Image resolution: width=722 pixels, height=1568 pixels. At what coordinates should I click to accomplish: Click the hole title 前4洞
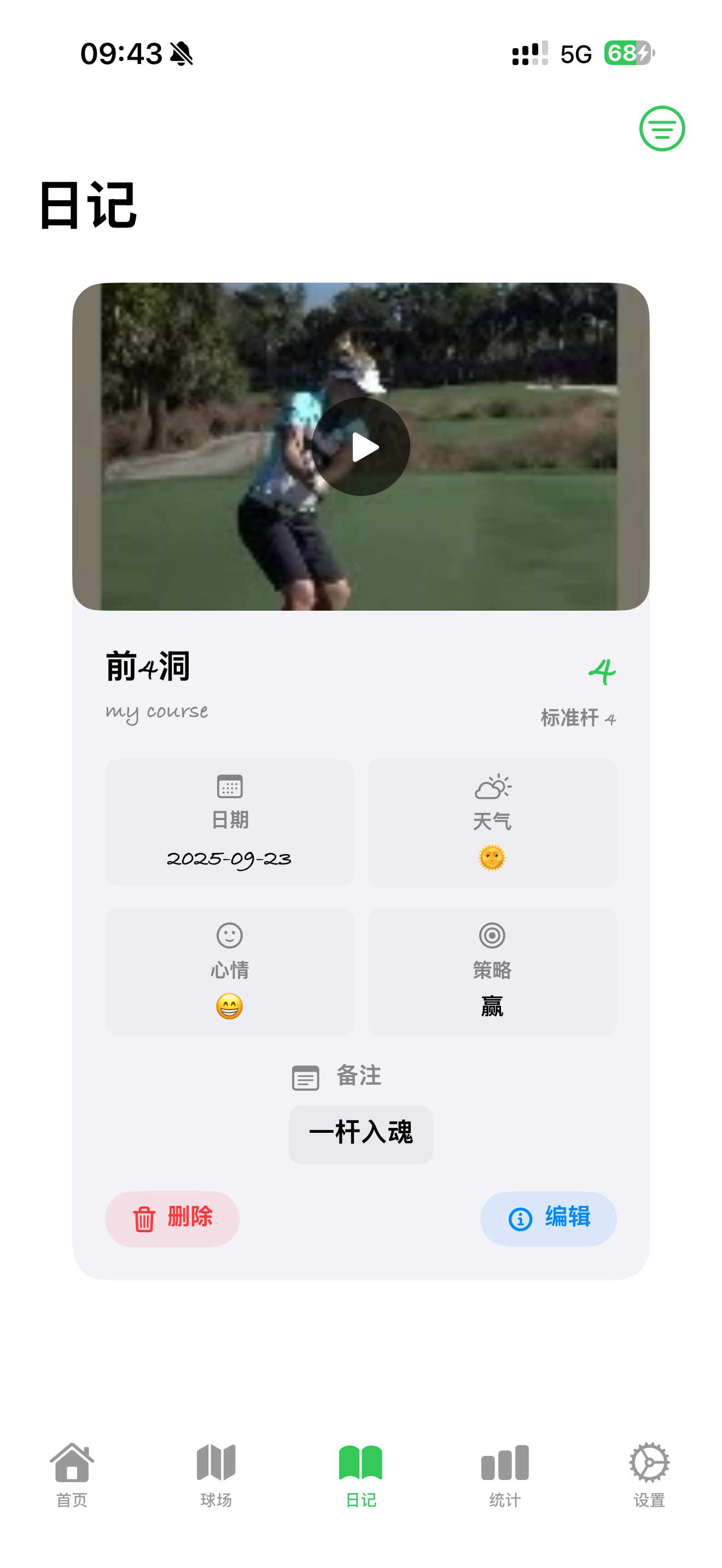(147, 666)
